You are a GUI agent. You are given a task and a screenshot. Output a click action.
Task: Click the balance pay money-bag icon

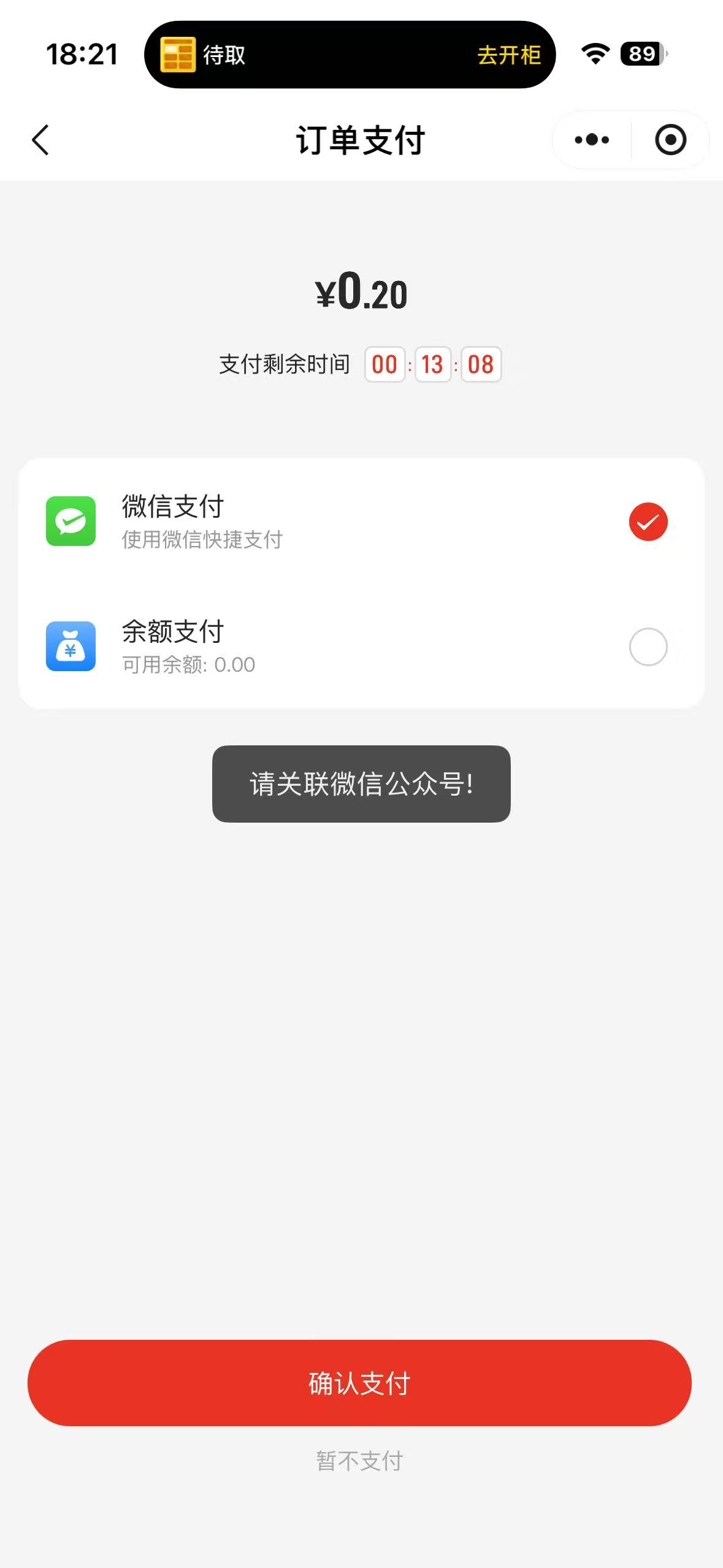click(x=72, y=647)
